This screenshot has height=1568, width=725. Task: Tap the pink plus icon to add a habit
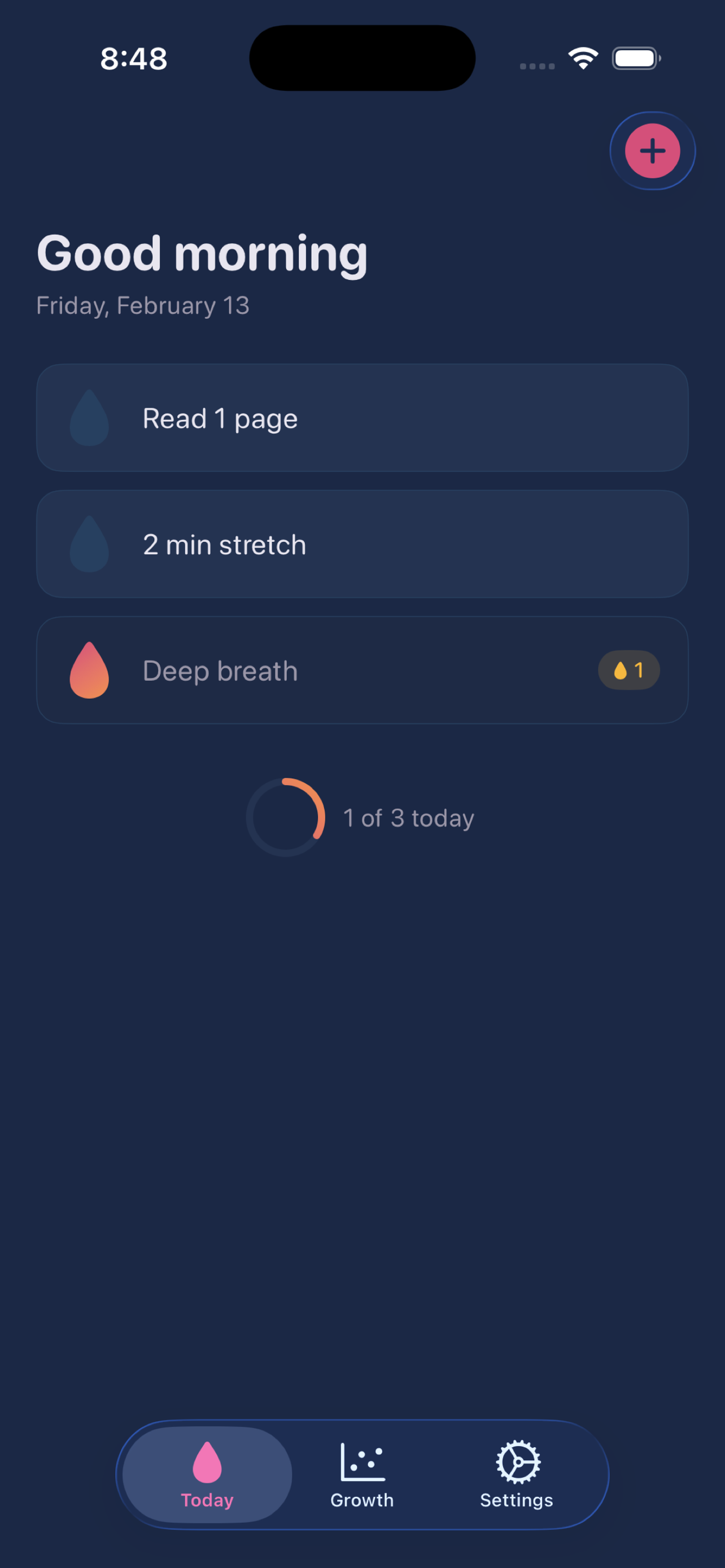pos(652,150)
